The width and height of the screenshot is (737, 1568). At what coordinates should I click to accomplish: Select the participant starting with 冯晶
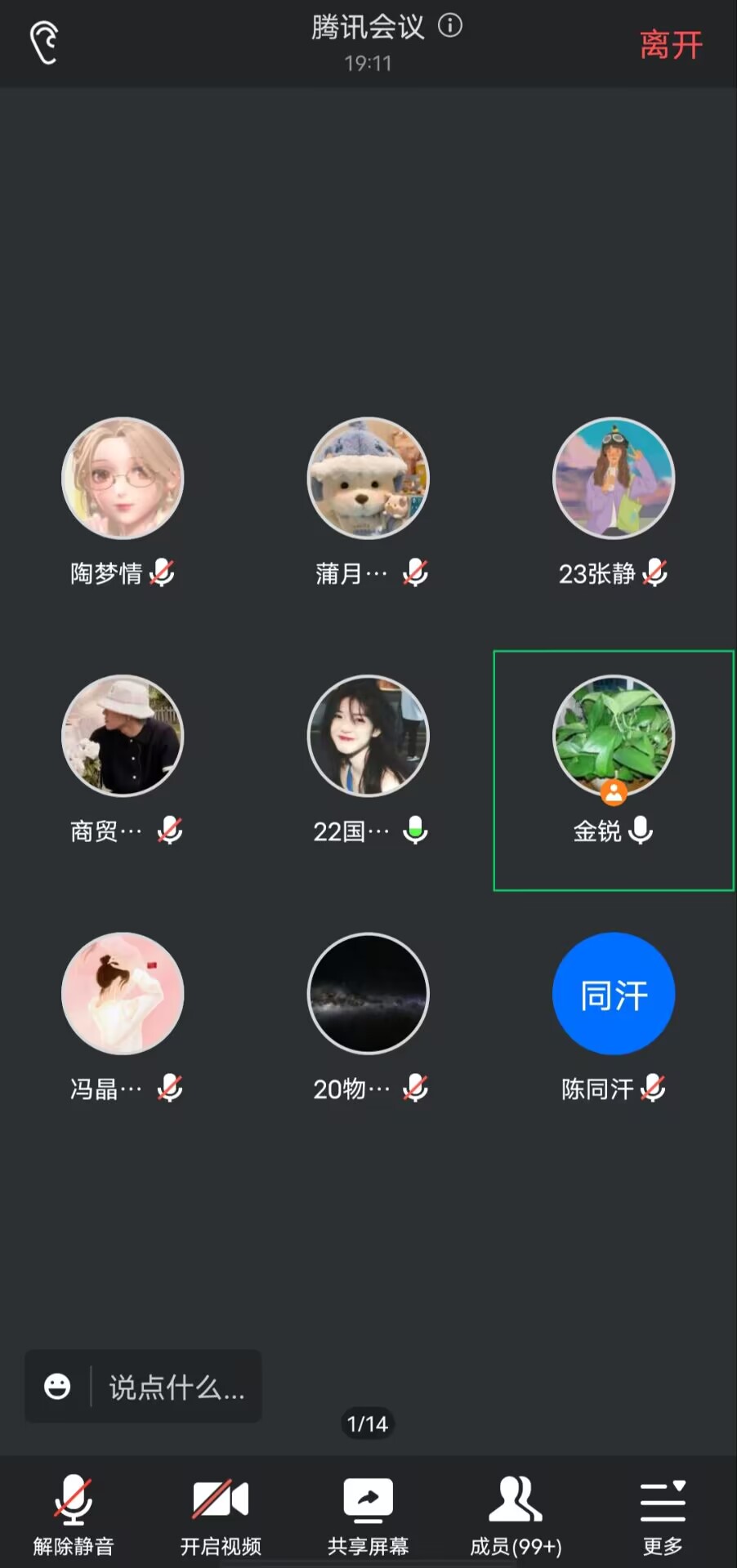point(123,994)
